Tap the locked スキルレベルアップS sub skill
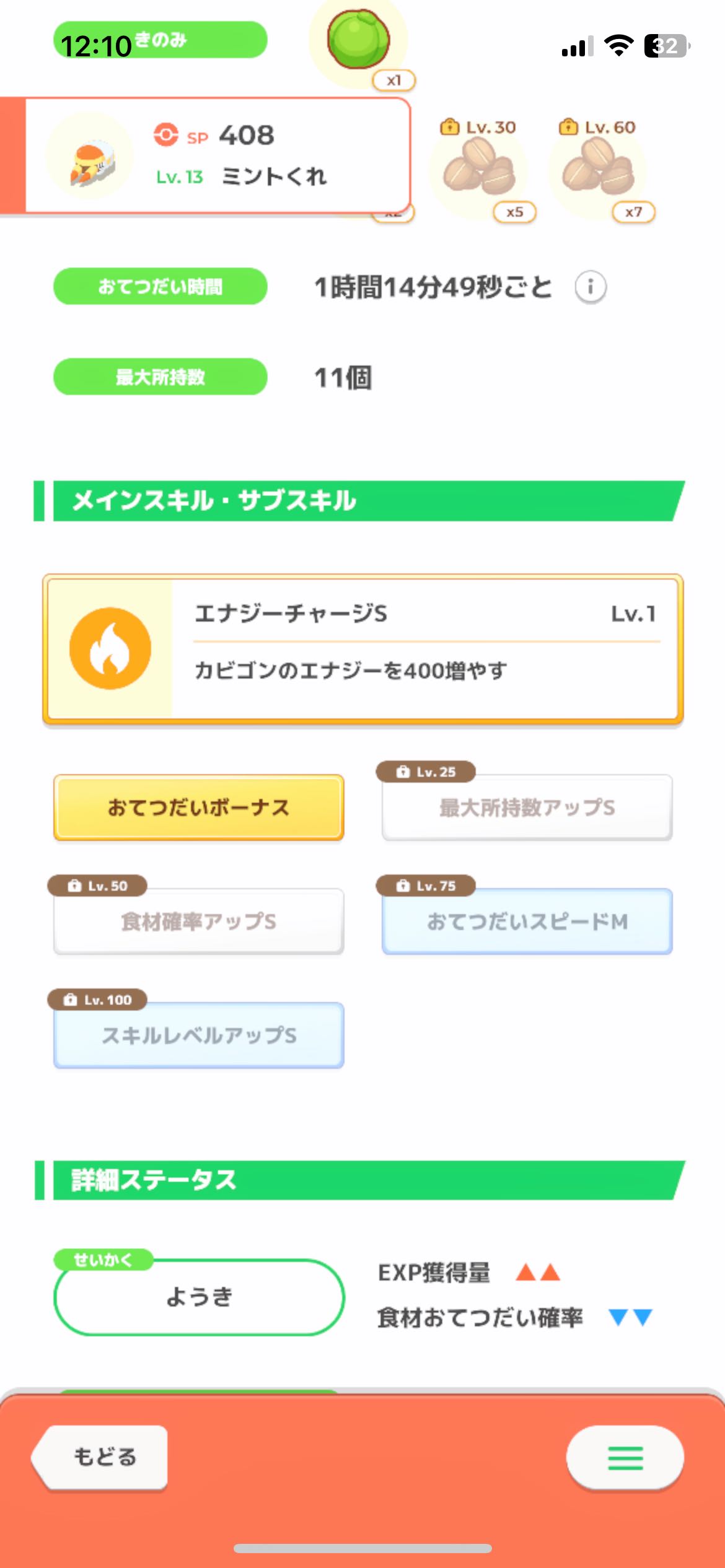725x1568 pixels. click(198, 1035)
